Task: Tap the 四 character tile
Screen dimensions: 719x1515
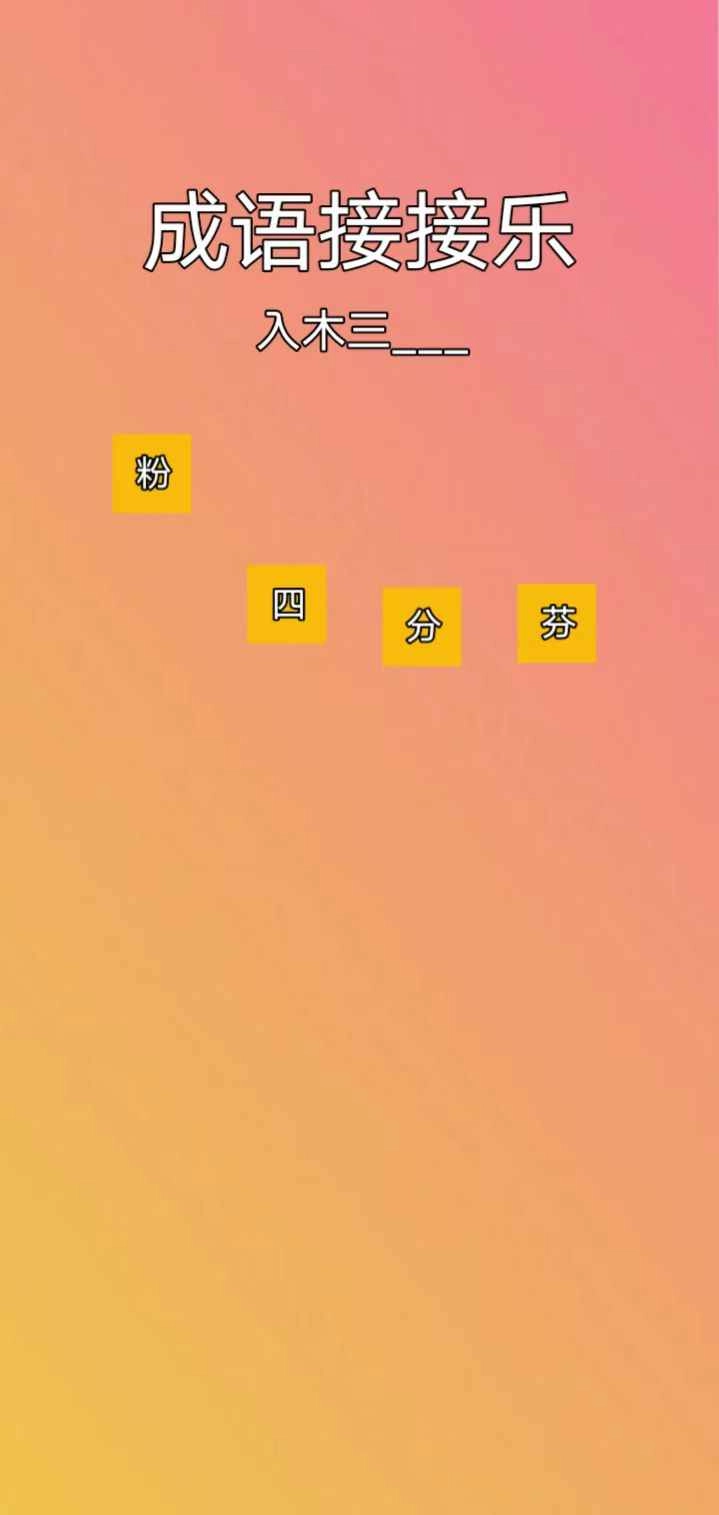Action: tap(287, 604)
